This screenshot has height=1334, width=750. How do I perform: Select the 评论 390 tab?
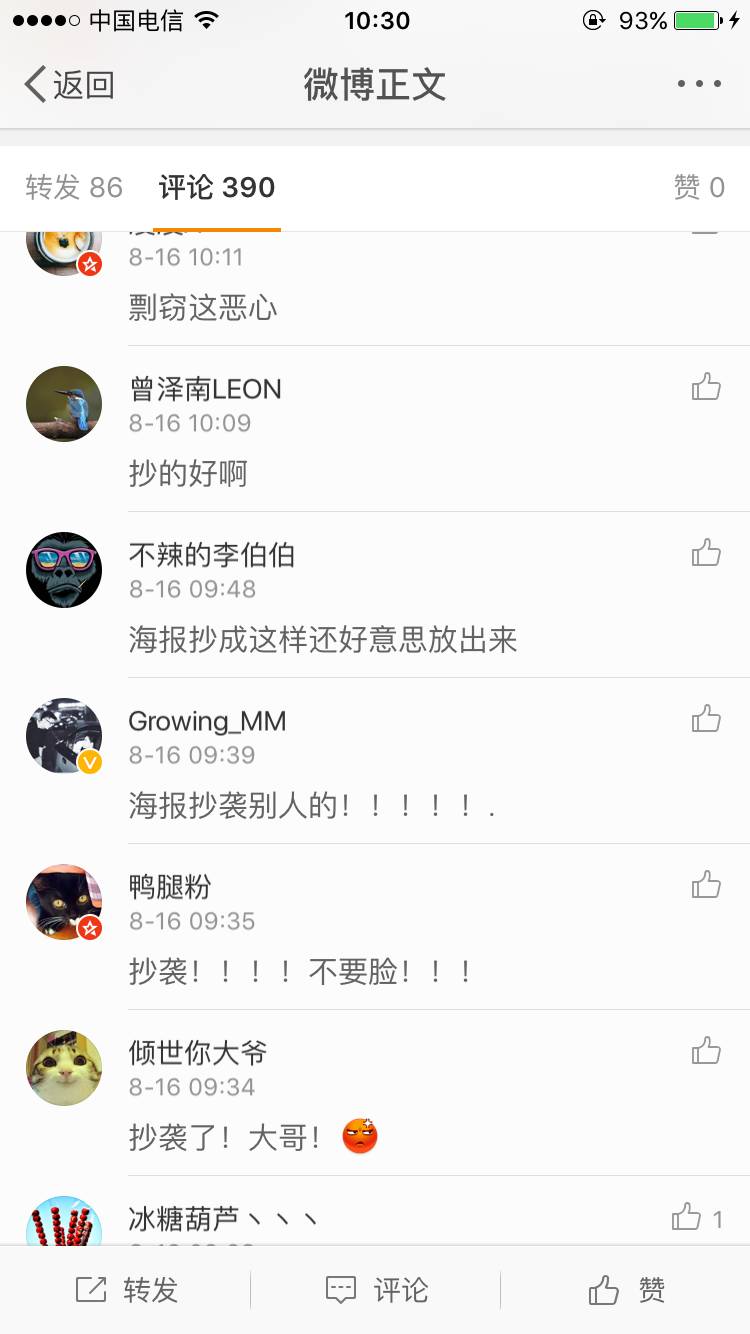217,188
